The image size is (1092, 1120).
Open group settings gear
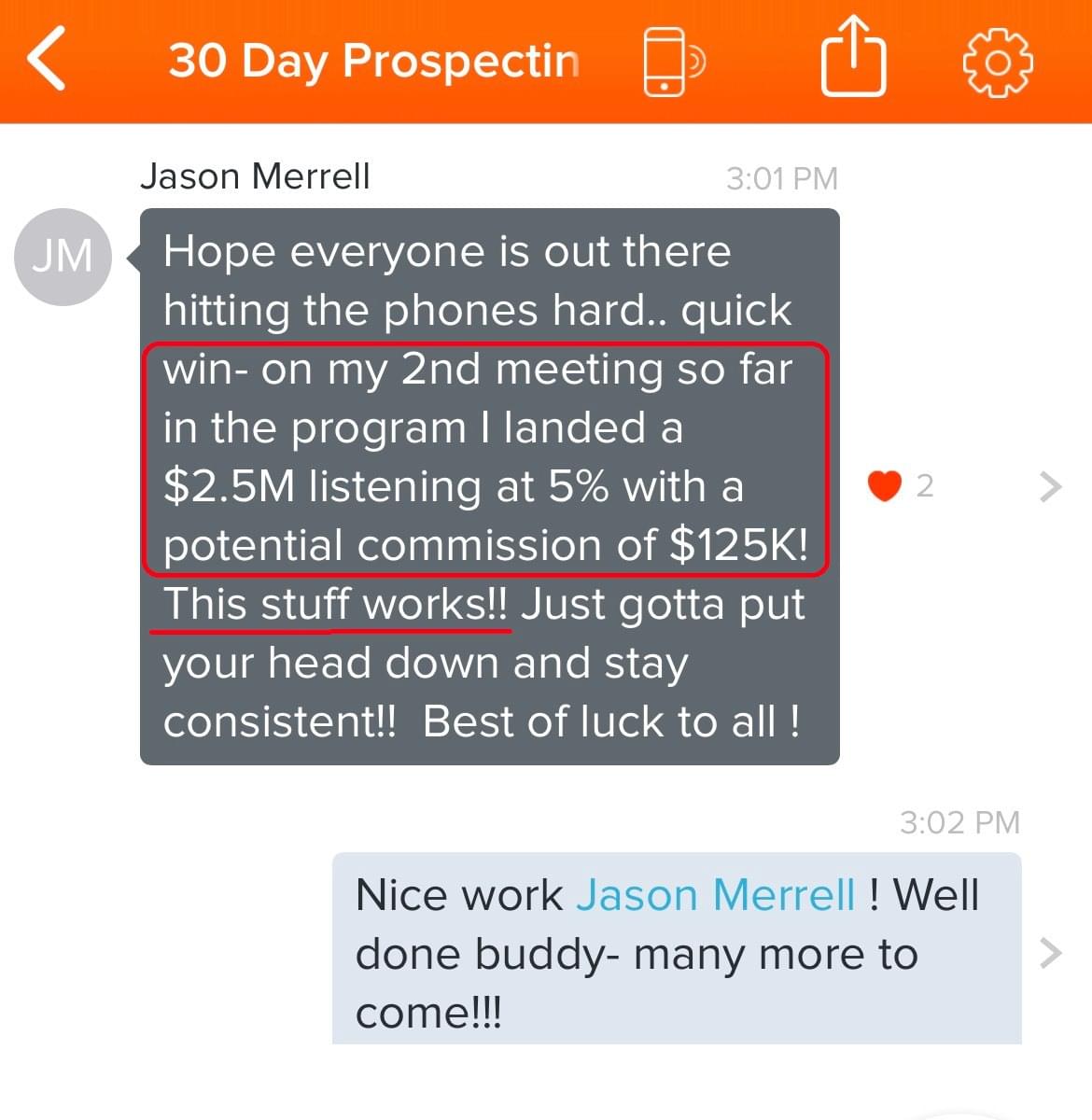click(997, 62)
